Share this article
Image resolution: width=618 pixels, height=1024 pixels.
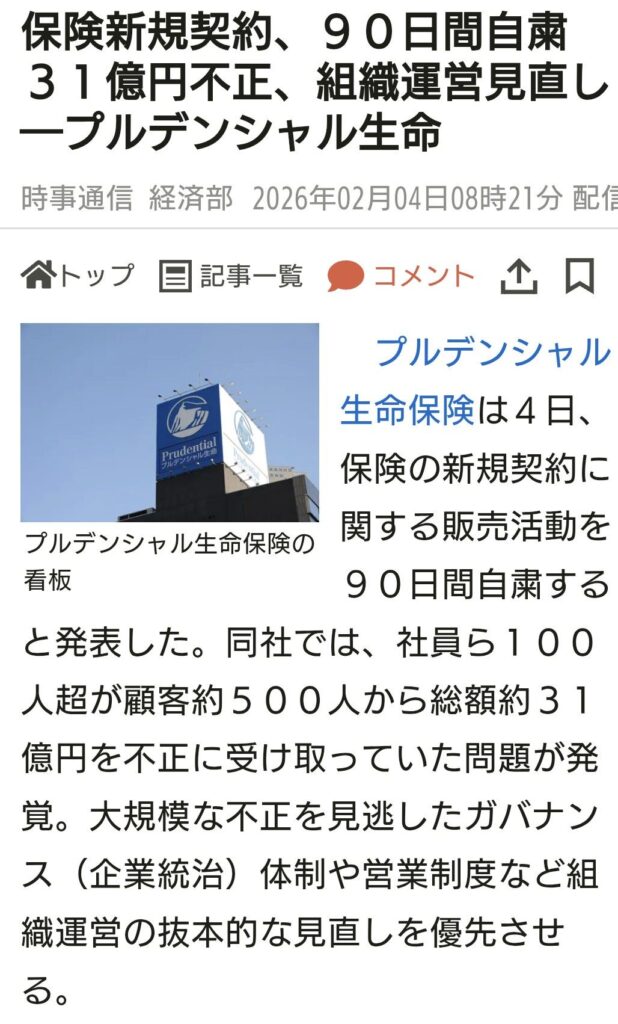(519, 276)
